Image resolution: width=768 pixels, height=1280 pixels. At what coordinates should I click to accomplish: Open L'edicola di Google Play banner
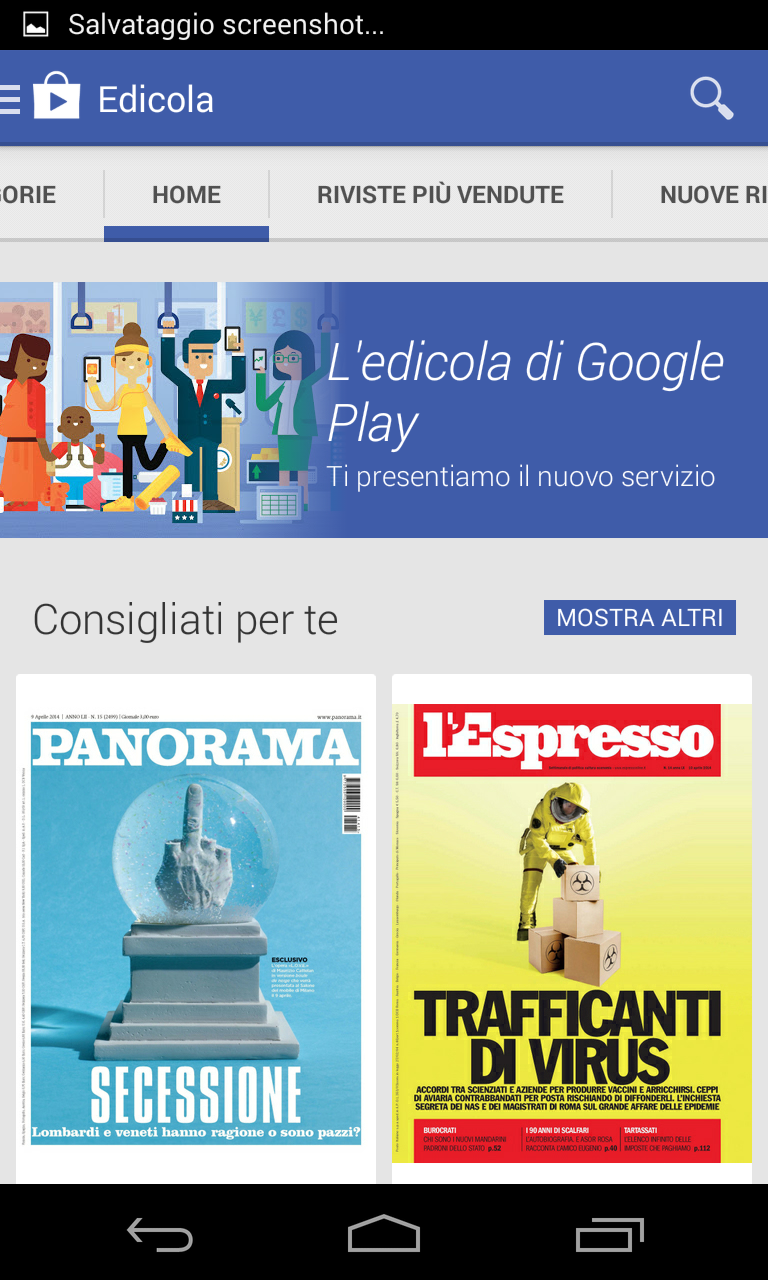tap(384, 410)
